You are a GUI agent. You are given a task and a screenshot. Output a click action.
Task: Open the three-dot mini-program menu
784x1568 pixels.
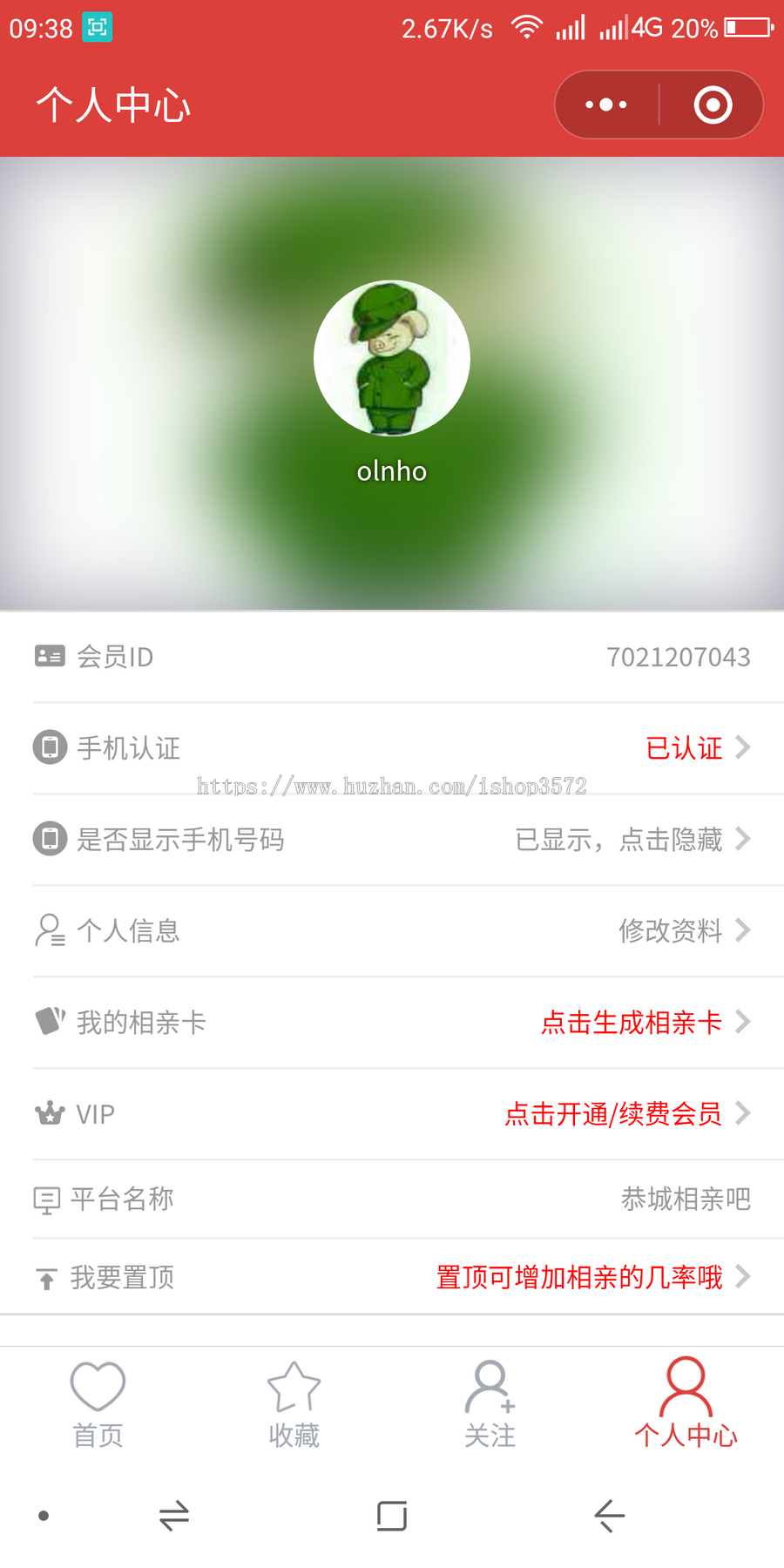(x=605, y=104)
